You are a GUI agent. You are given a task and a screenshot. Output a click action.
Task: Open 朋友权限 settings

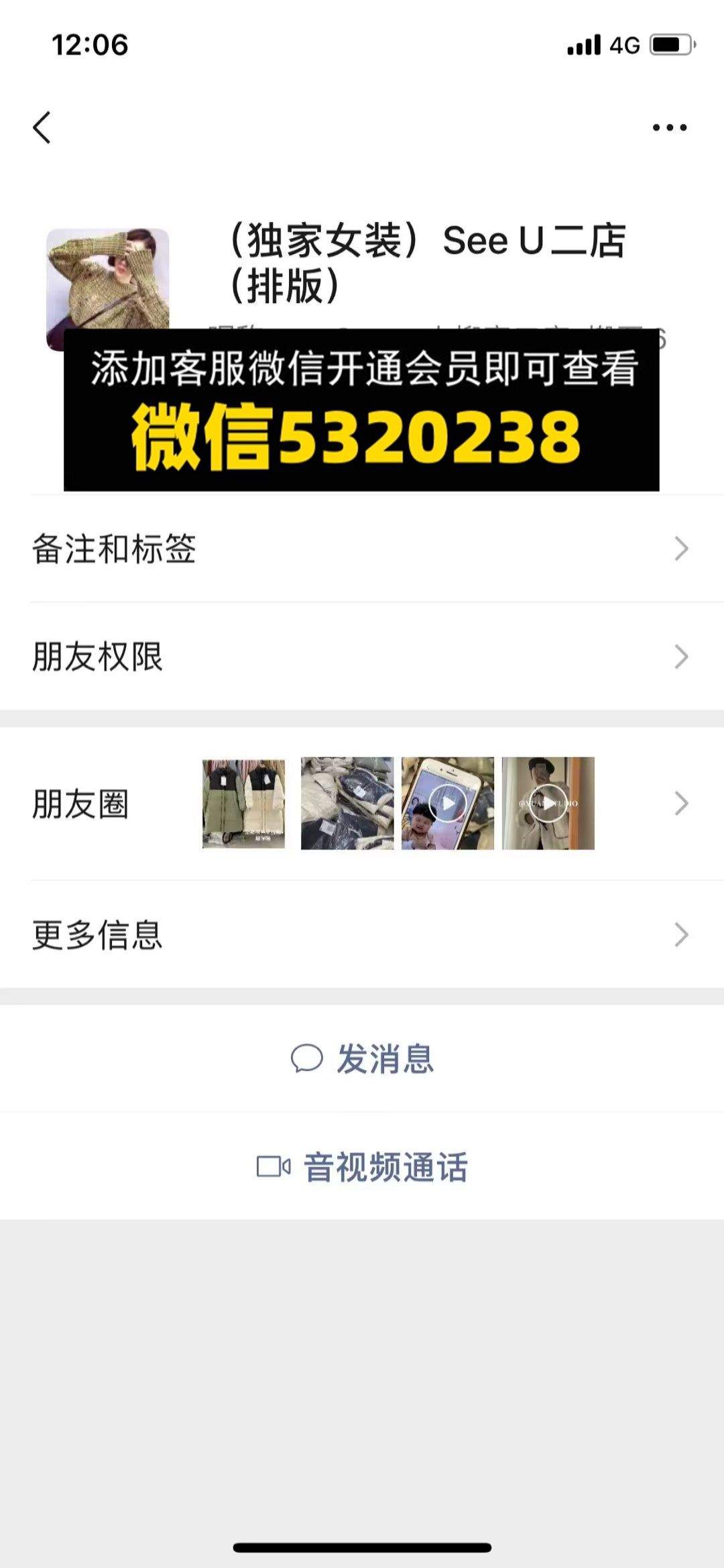(x=362, y=657)
